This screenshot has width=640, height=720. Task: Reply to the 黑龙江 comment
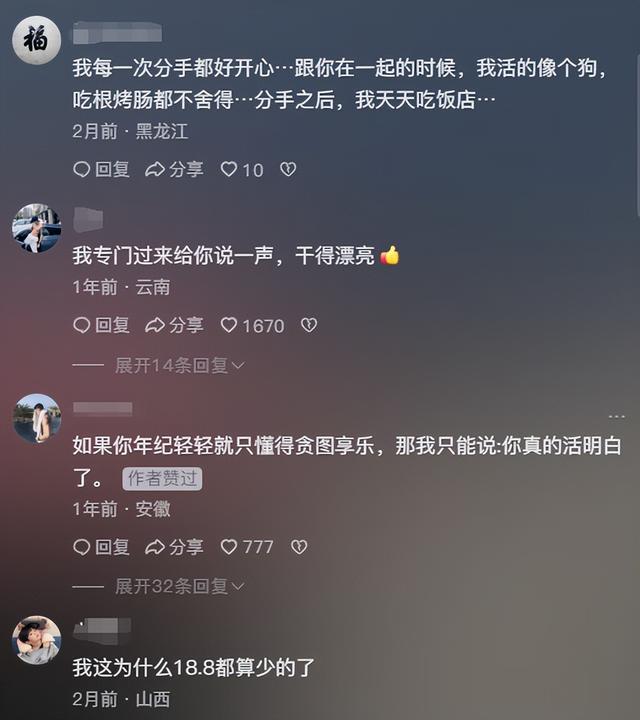tap(101, 170)
